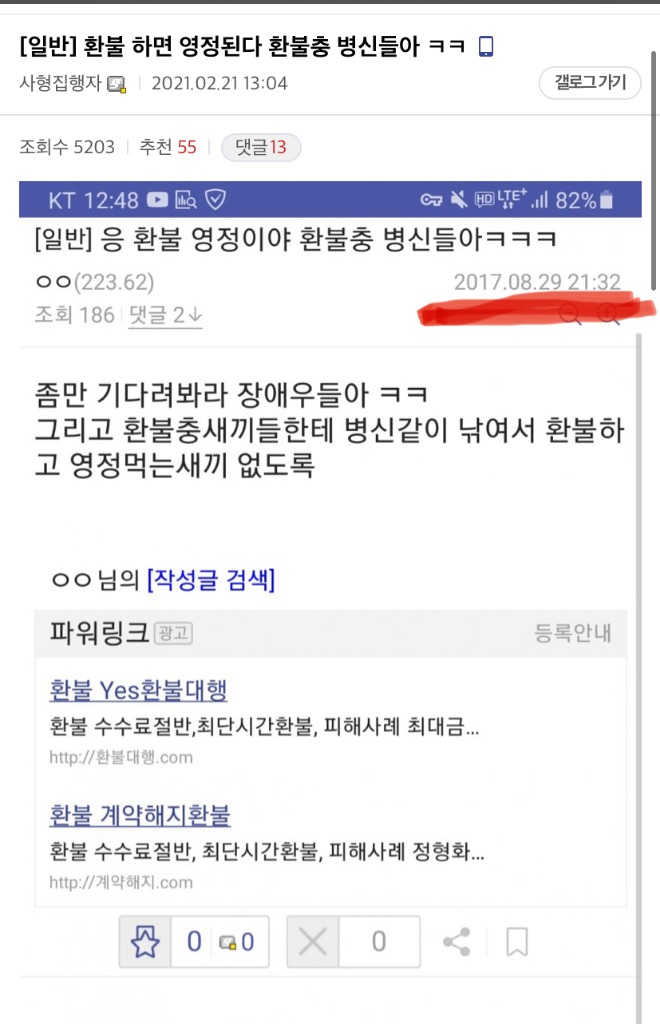The height and width of the screenshot is (1024, 660).
Task: Tap the author nickname 사형집행자
Action: (60, 84)
